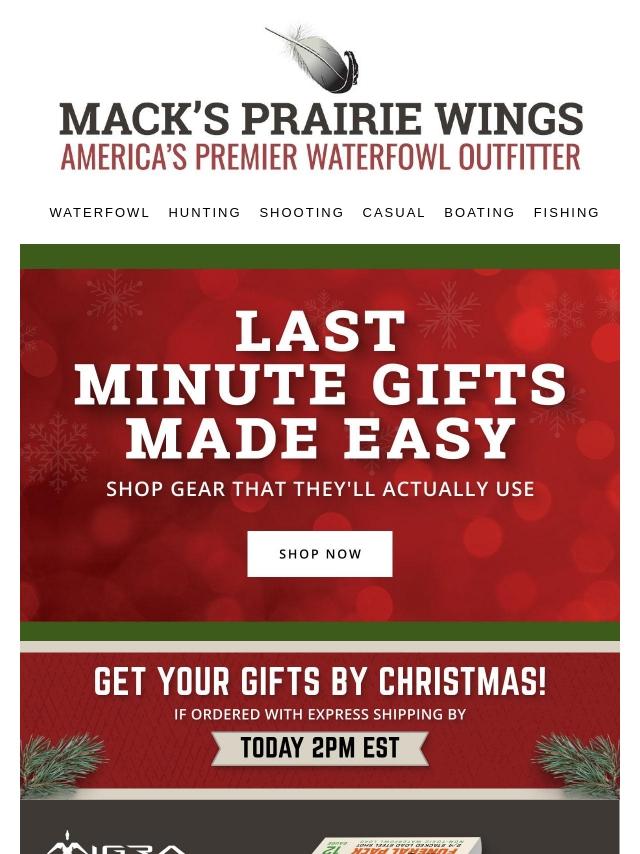Image resolution: width=640 pixels, height=854 pixels.
Task: Browse the Boating section
Action: [479, 212]
